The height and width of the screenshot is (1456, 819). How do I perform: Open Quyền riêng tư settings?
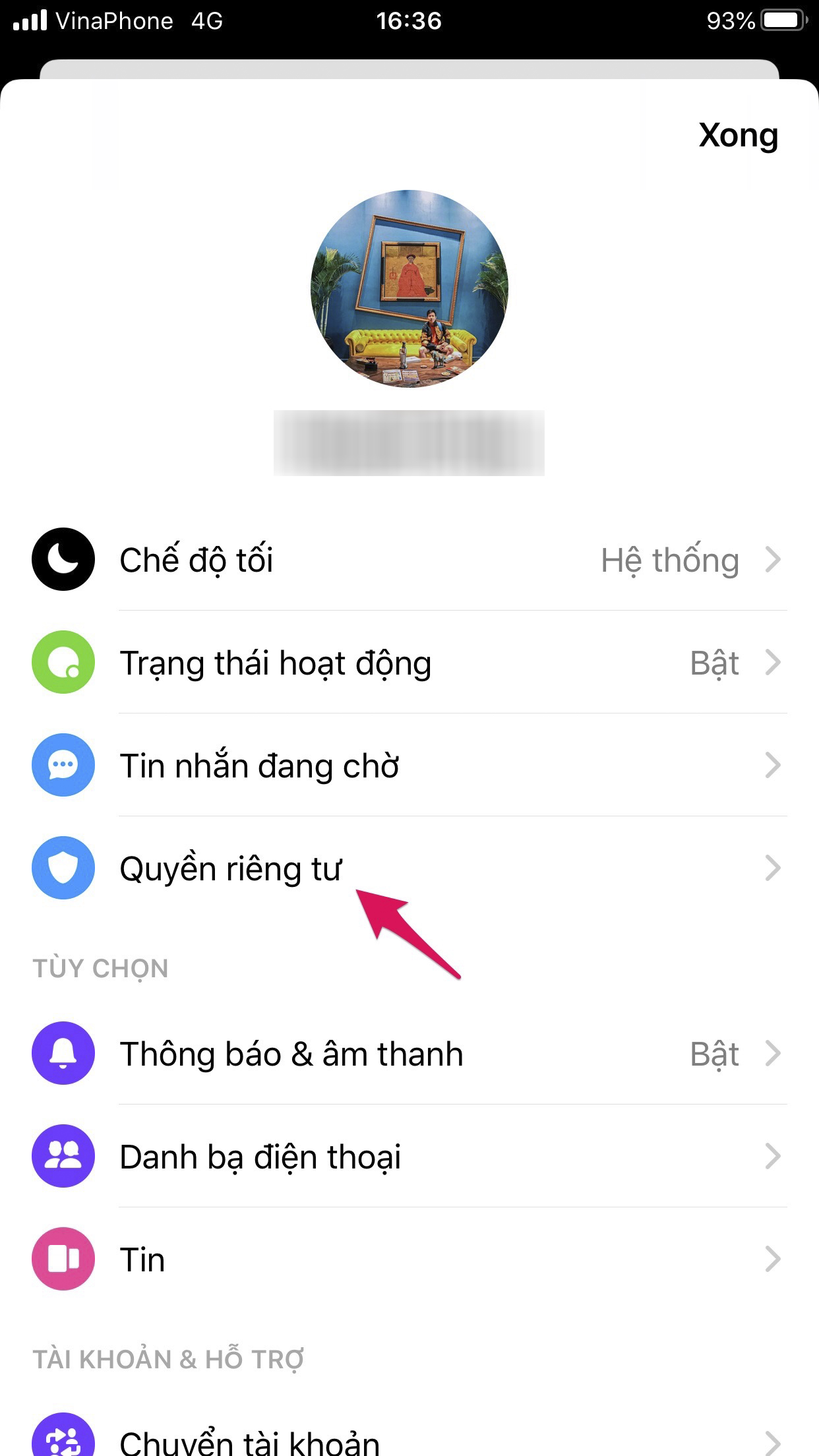click(x=409, y=868)
